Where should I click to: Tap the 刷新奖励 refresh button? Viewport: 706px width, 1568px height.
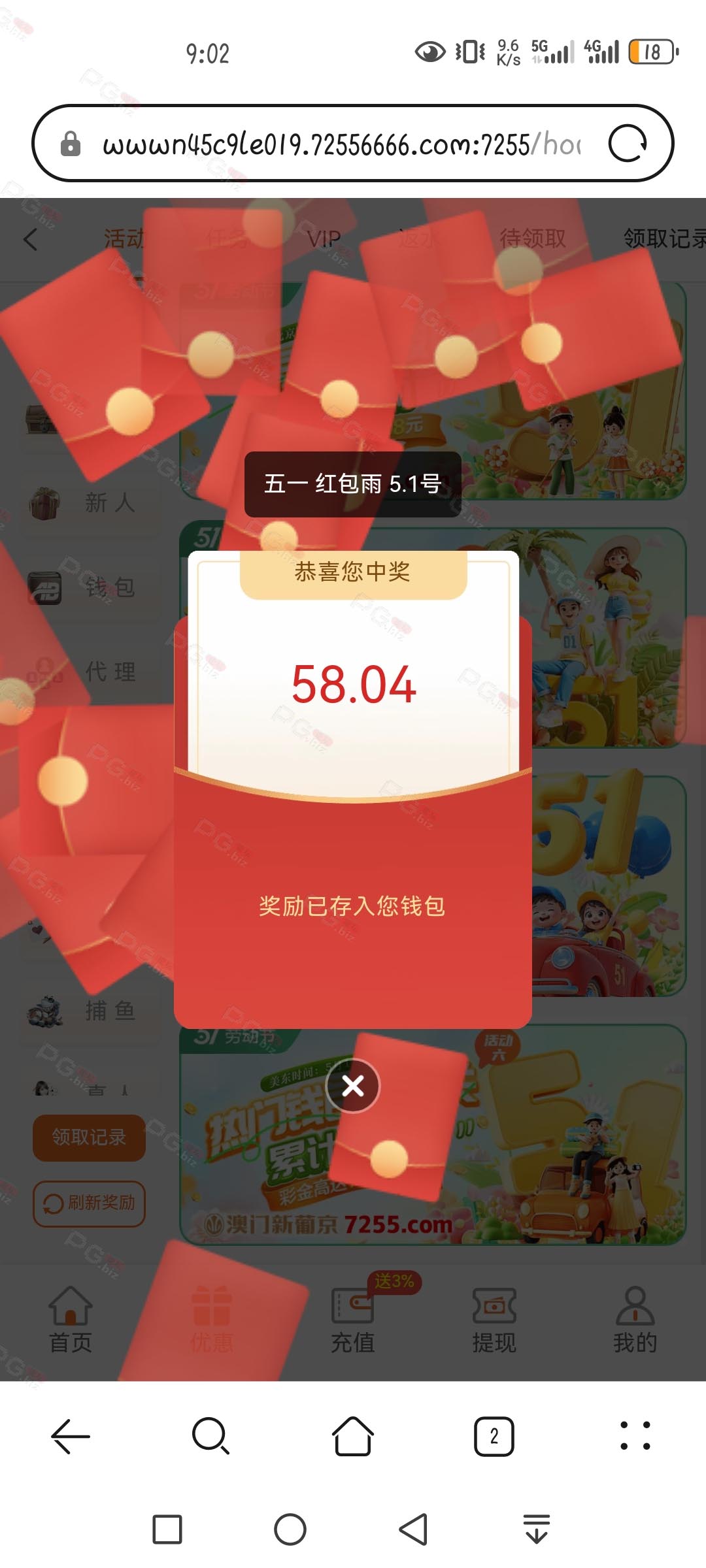[89, 1203]
